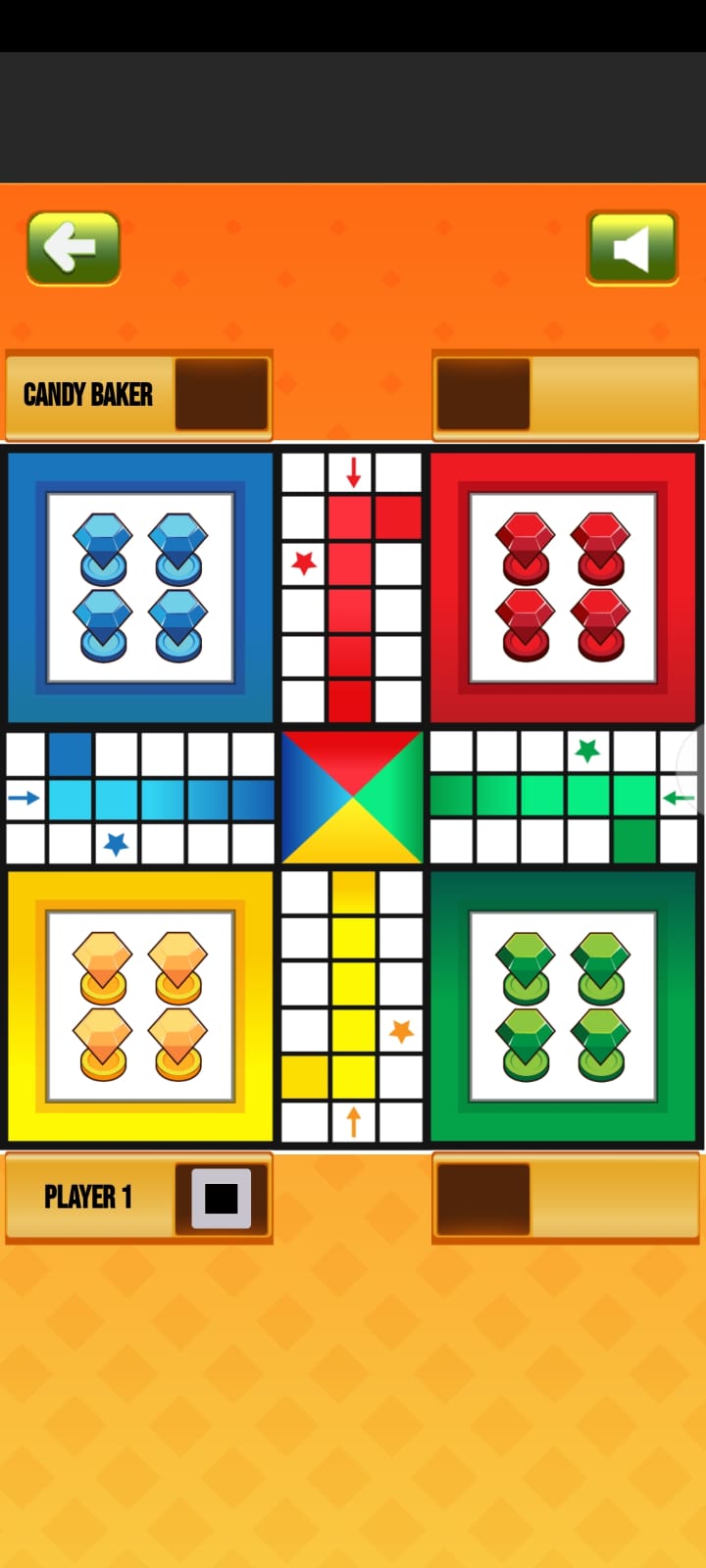Tap the Candy Baker name plate
706x1568 pixels.
(88, 395)
